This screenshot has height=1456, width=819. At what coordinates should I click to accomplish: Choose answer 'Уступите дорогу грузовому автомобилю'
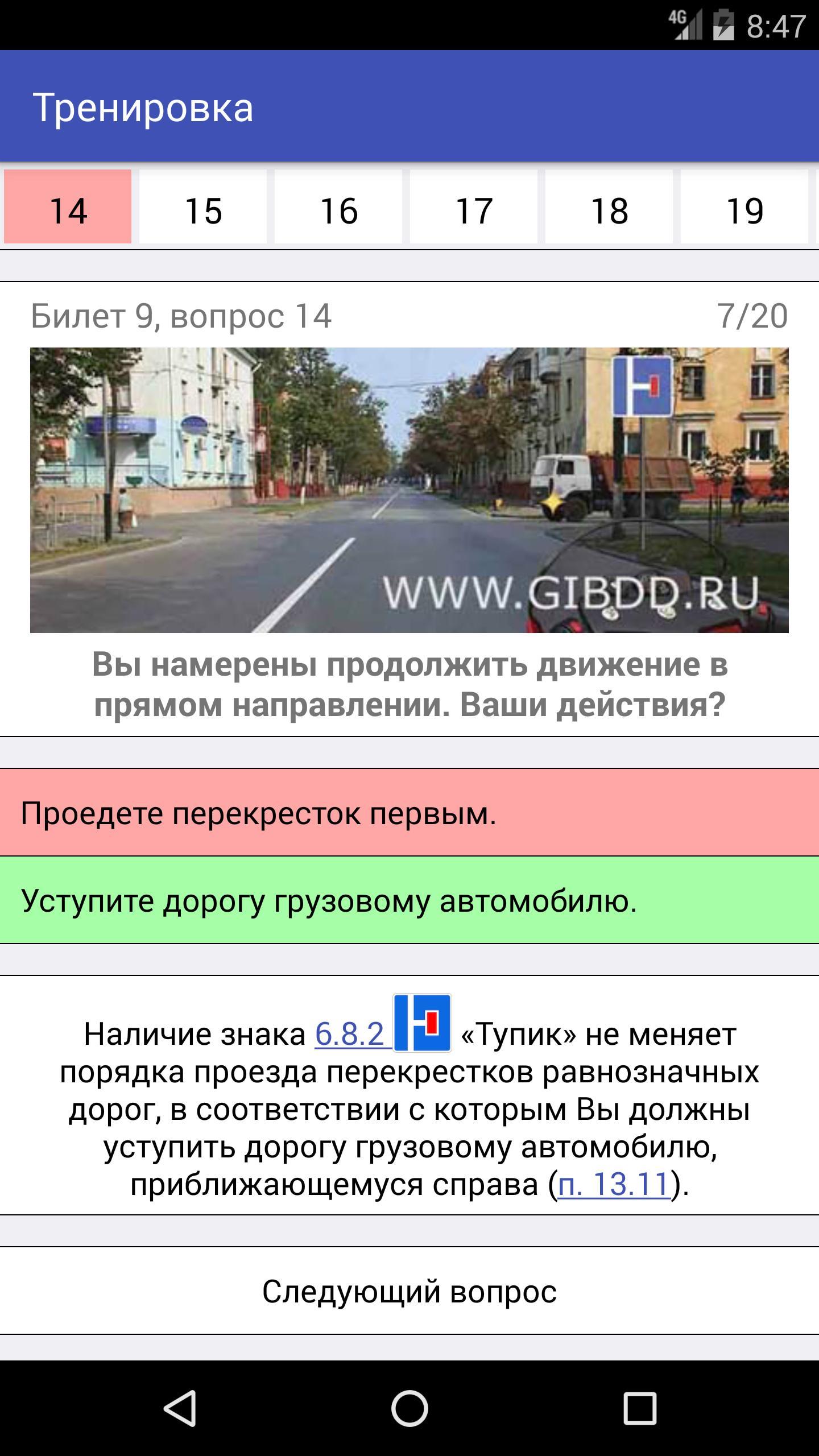[x=409, y=900]
